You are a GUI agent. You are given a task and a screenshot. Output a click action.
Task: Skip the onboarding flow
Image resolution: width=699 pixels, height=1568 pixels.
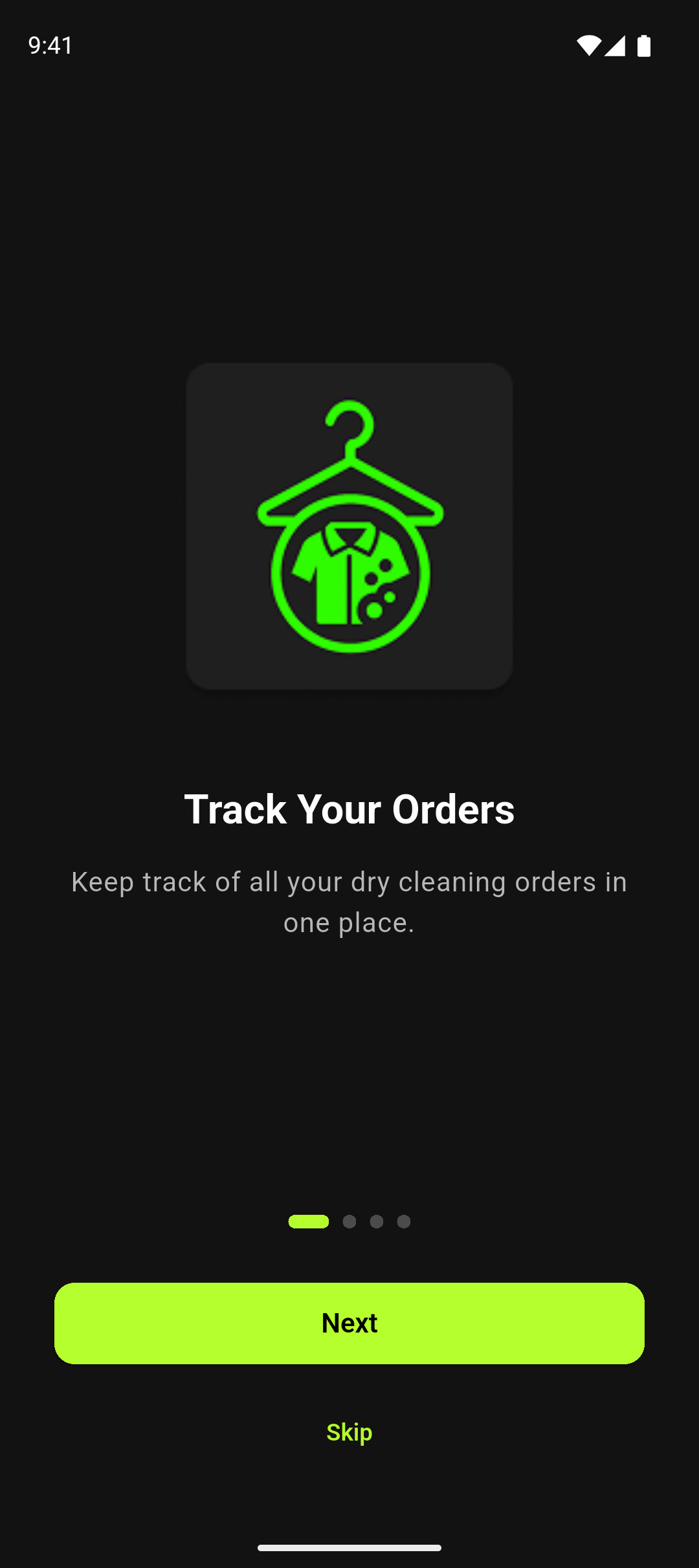coord(349,1431)
